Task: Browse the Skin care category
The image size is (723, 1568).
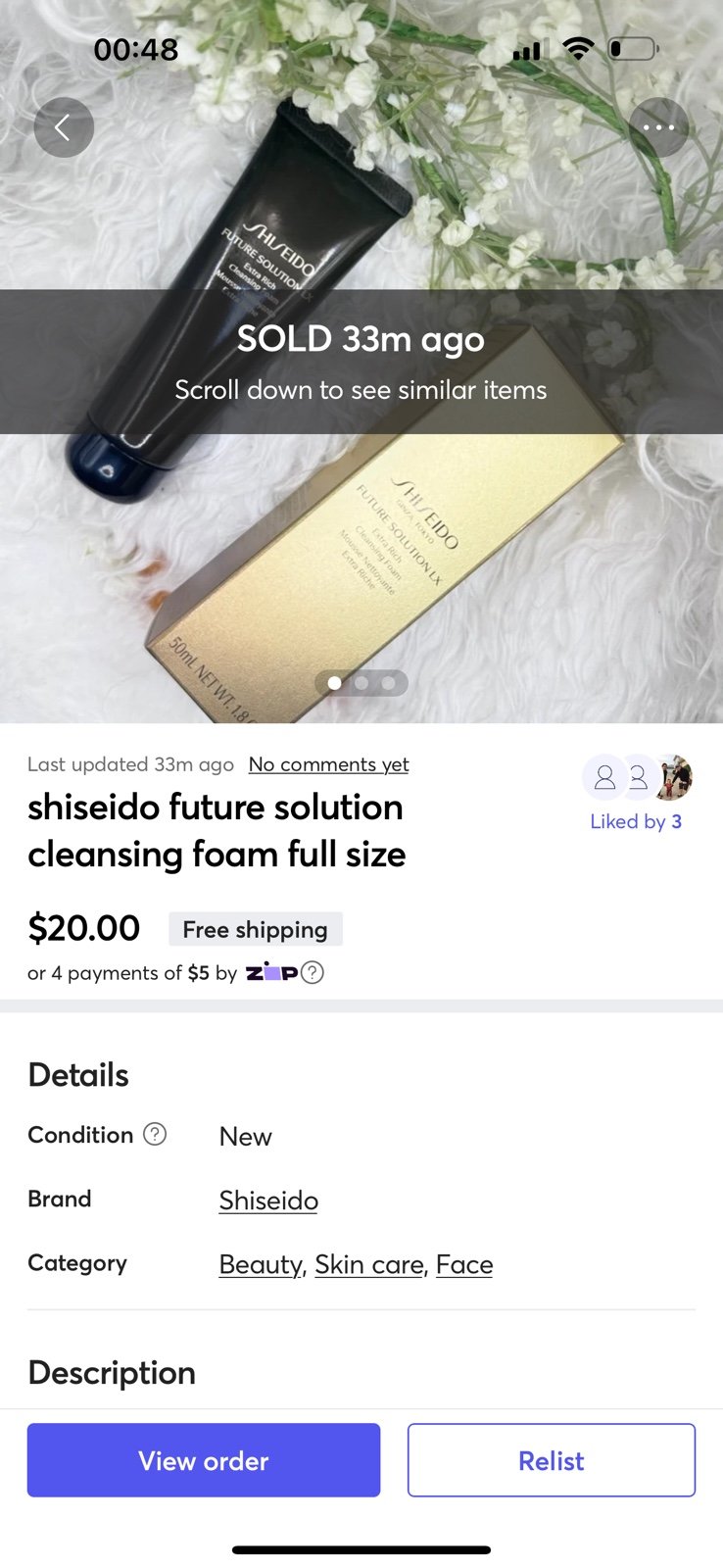Action: 369,1264
